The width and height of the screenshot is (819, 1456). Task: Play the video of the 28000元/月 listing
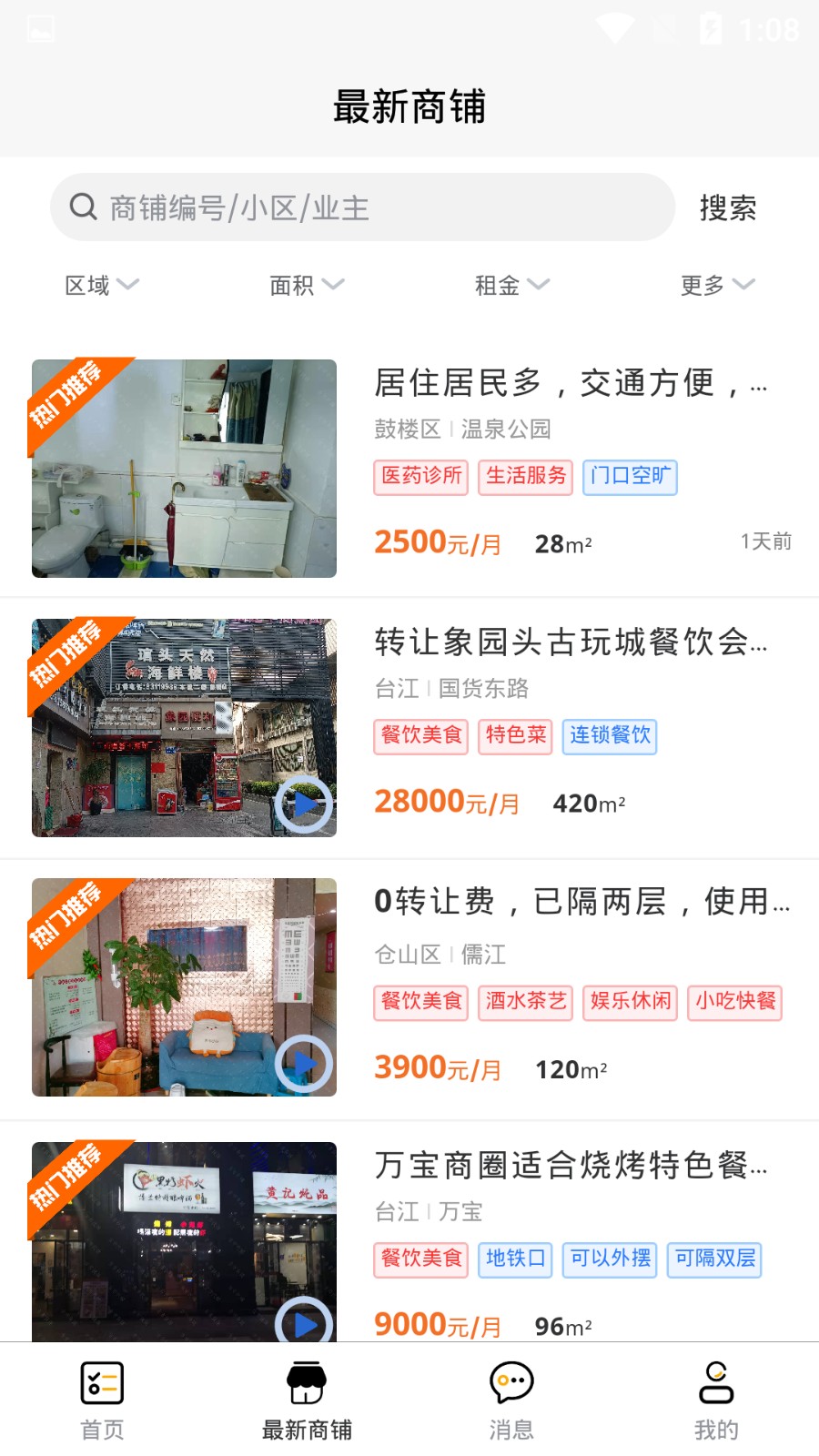coord(304,804)
